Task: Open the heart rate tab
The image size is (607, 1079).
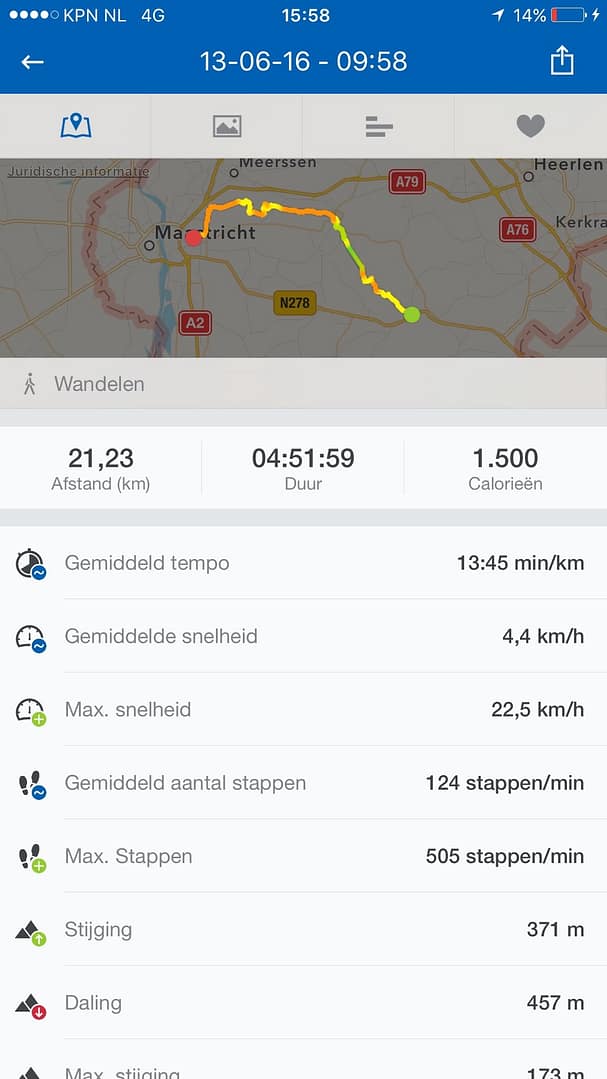Action: (530, 126)
